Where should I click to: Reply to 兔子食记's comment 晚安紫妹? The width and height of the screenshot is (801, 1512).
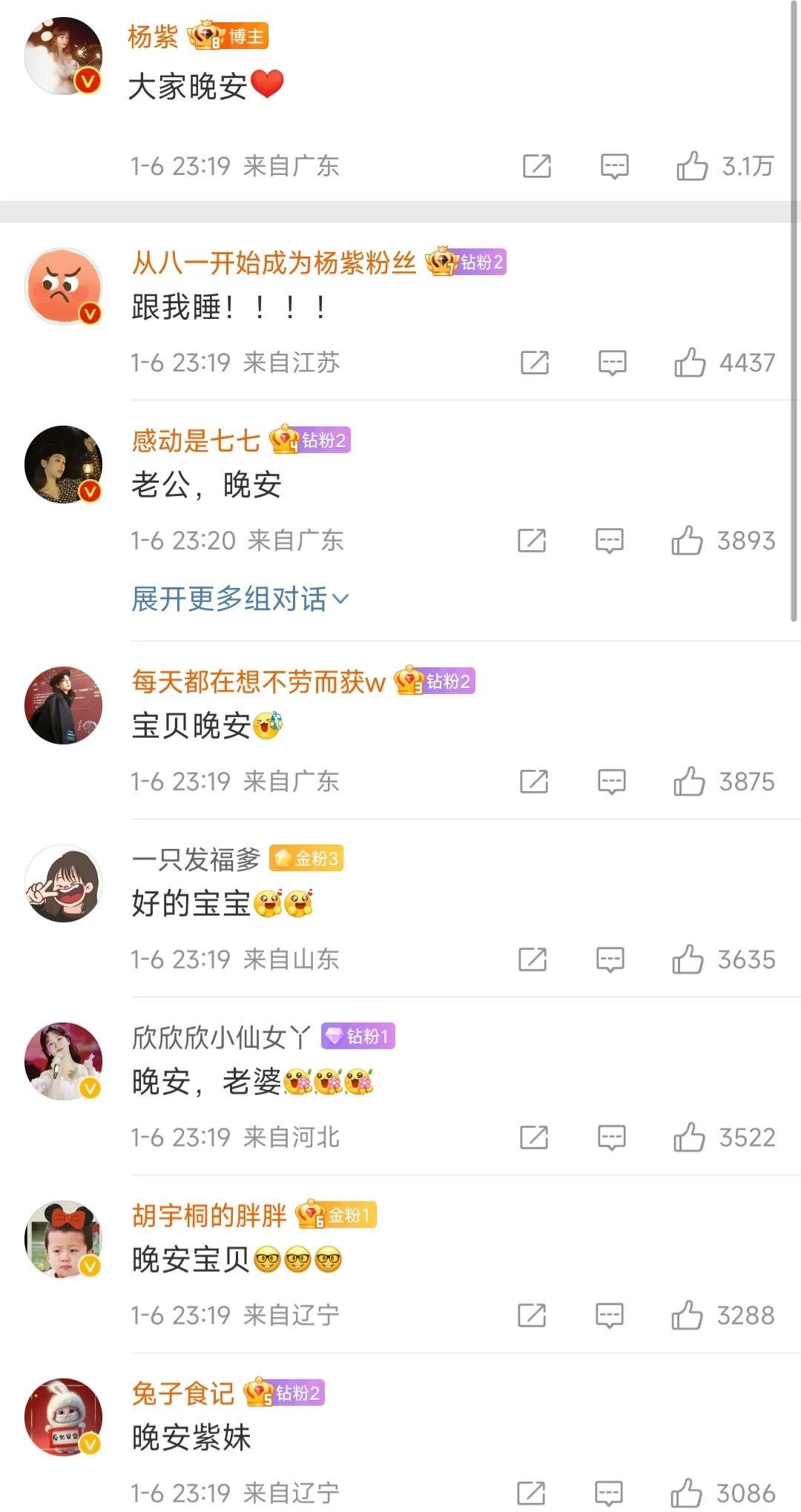point(608,1493)
